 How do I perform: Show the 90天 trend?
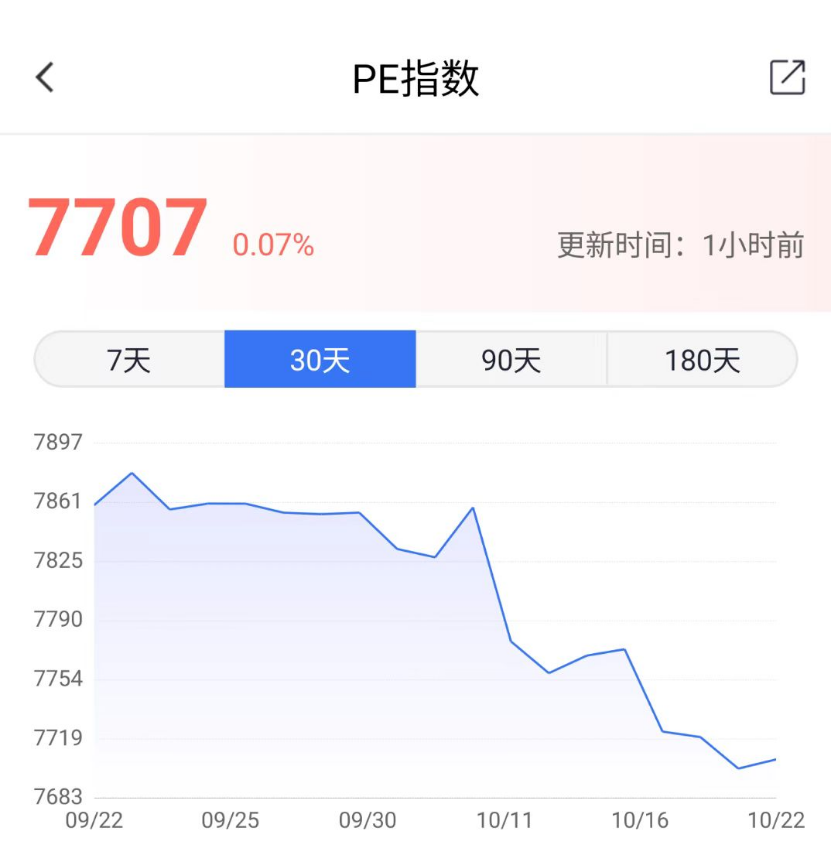click(x=511, y=360)
